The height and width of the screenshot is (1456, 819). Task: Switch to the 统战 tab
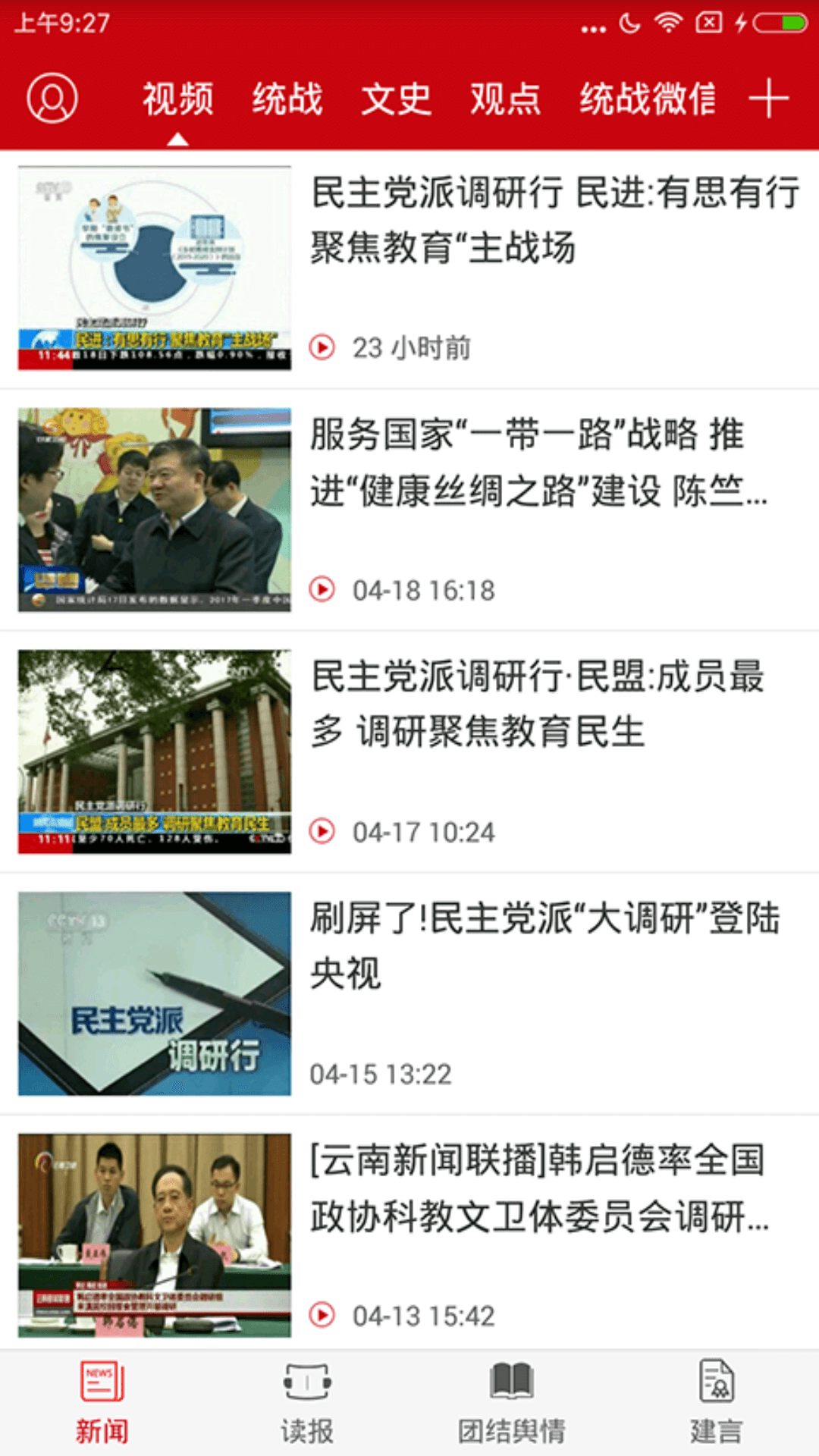[287, 99]
